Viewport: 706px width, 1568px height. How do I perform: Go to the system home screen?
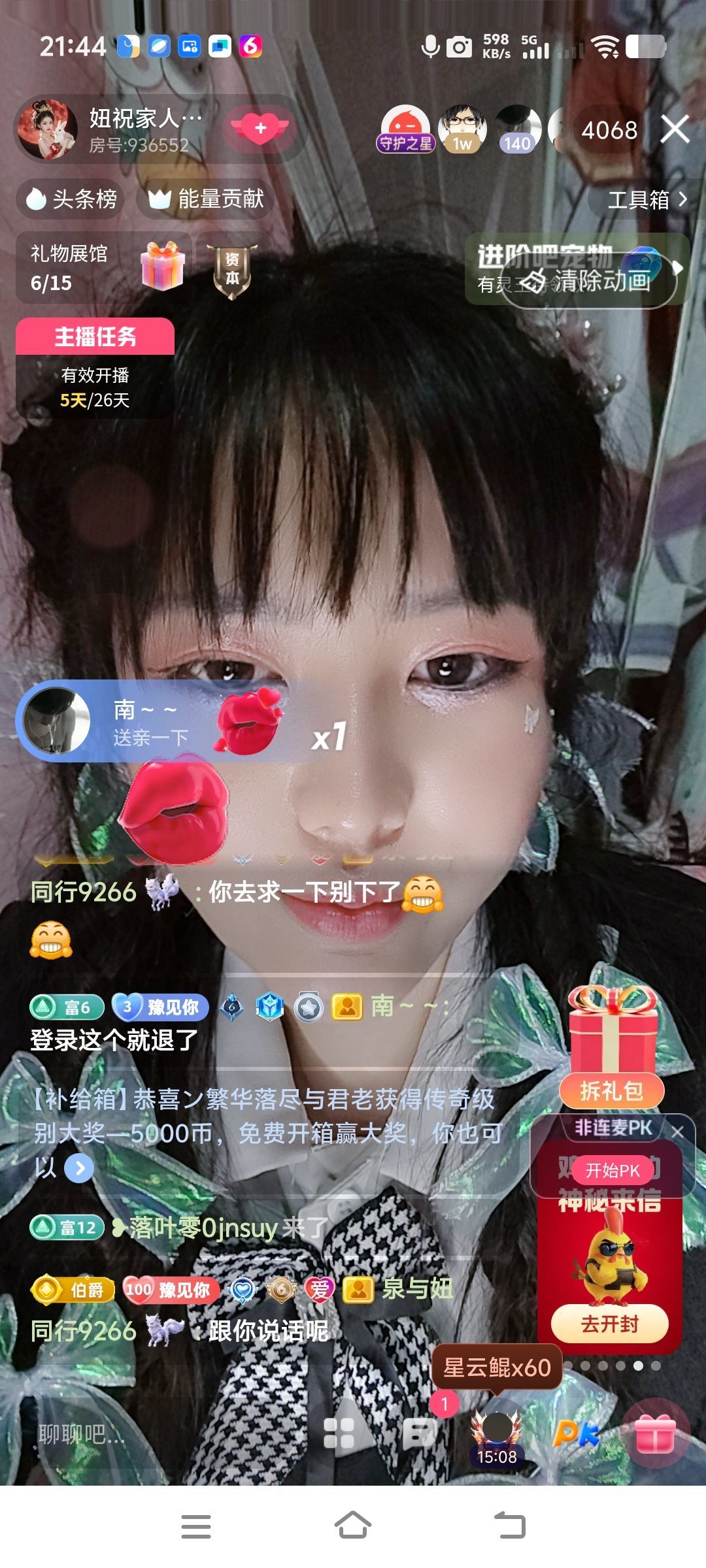point(353,1526)
